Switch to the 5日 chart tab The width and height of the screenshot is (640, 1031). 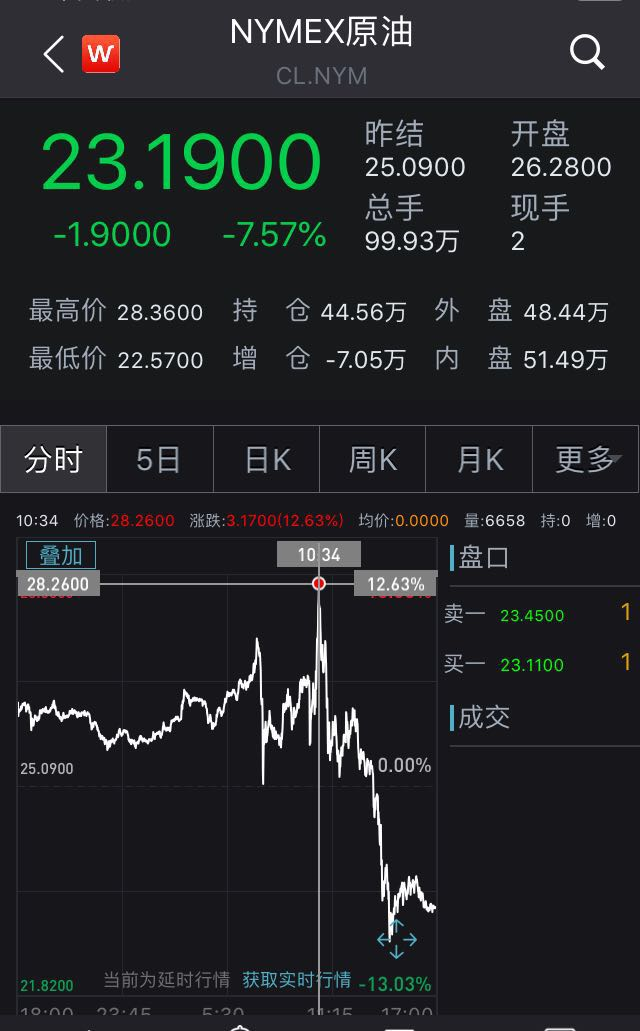[x=160, y=459]
